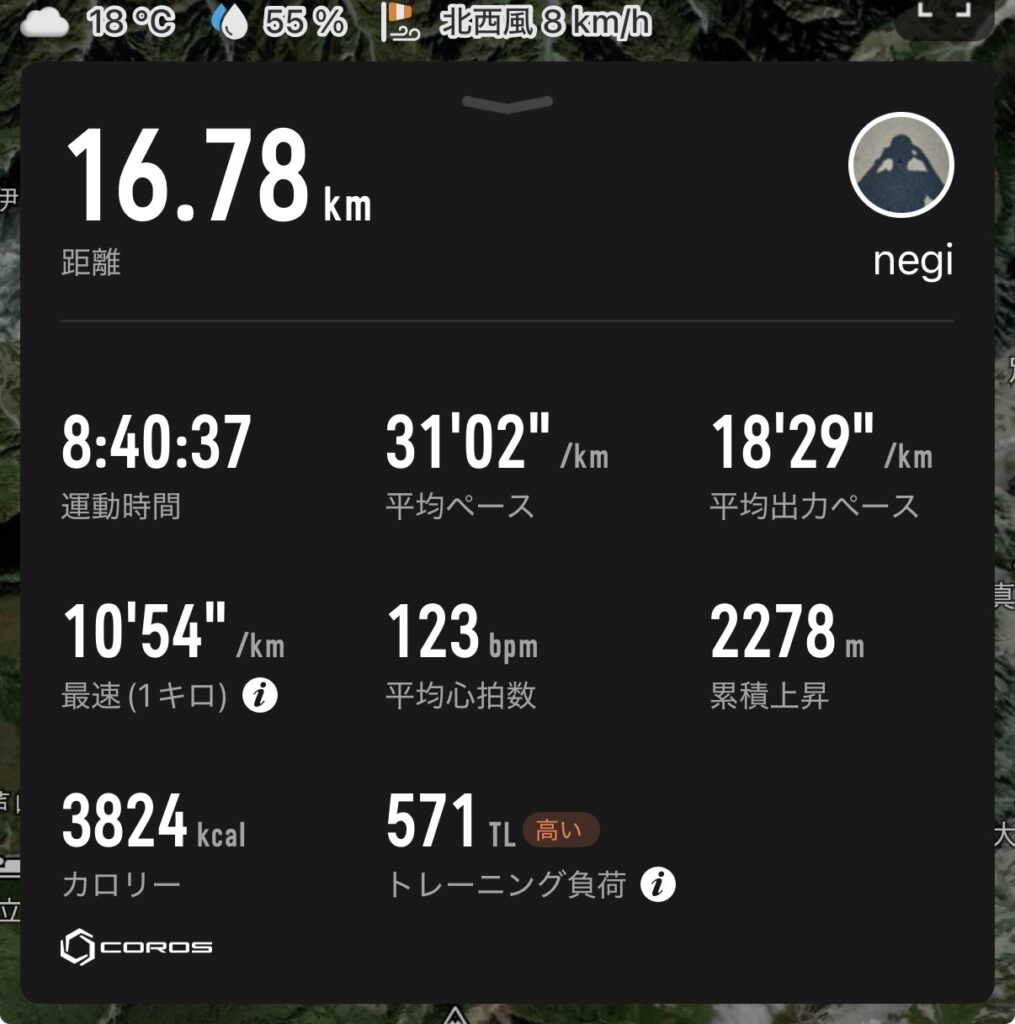Open negi's profile avatar
This screenshot has width=1015, height=1024.
point(900,166)
